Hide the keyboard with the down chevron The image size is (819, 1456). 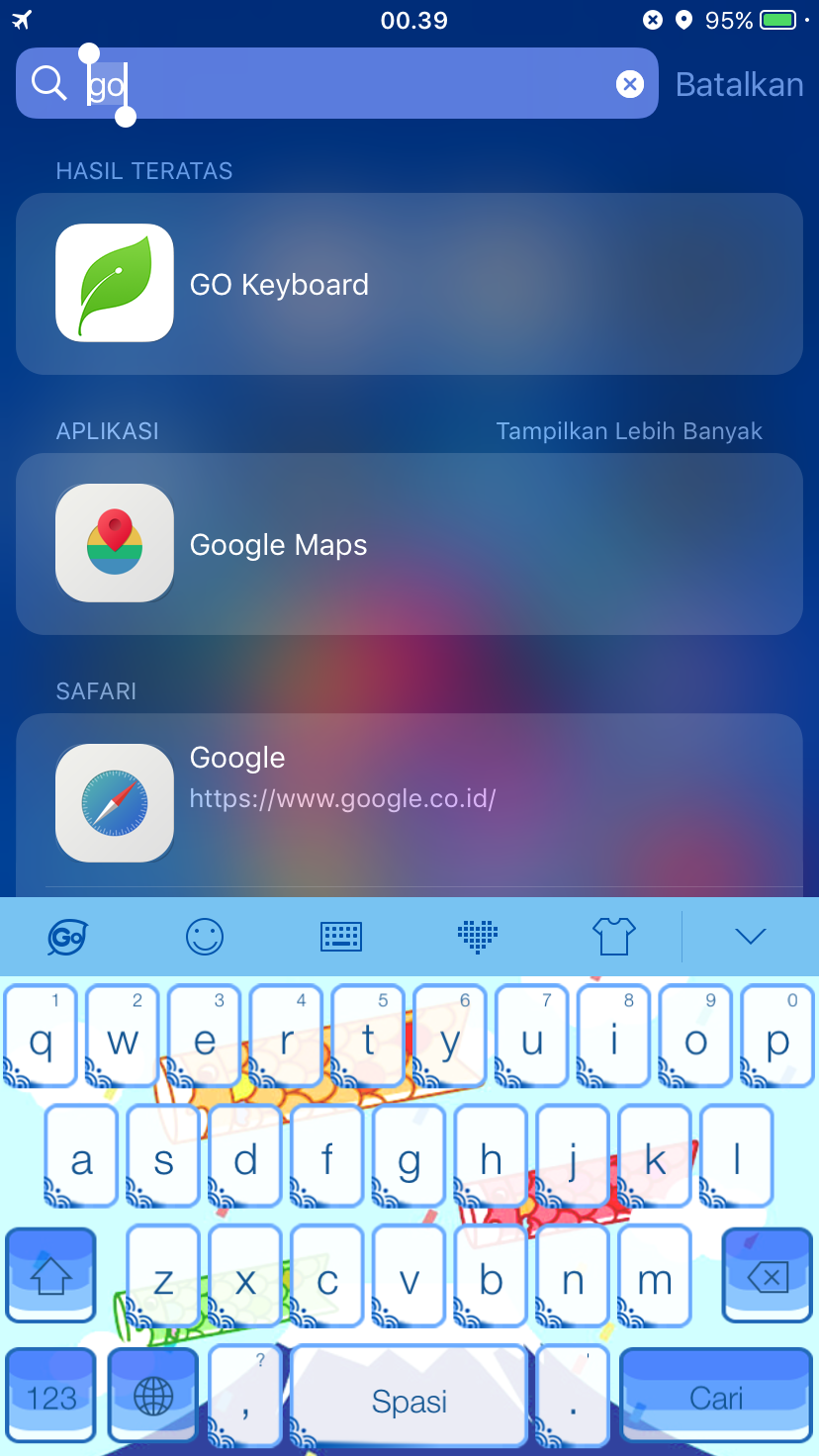tap(751, 937)
